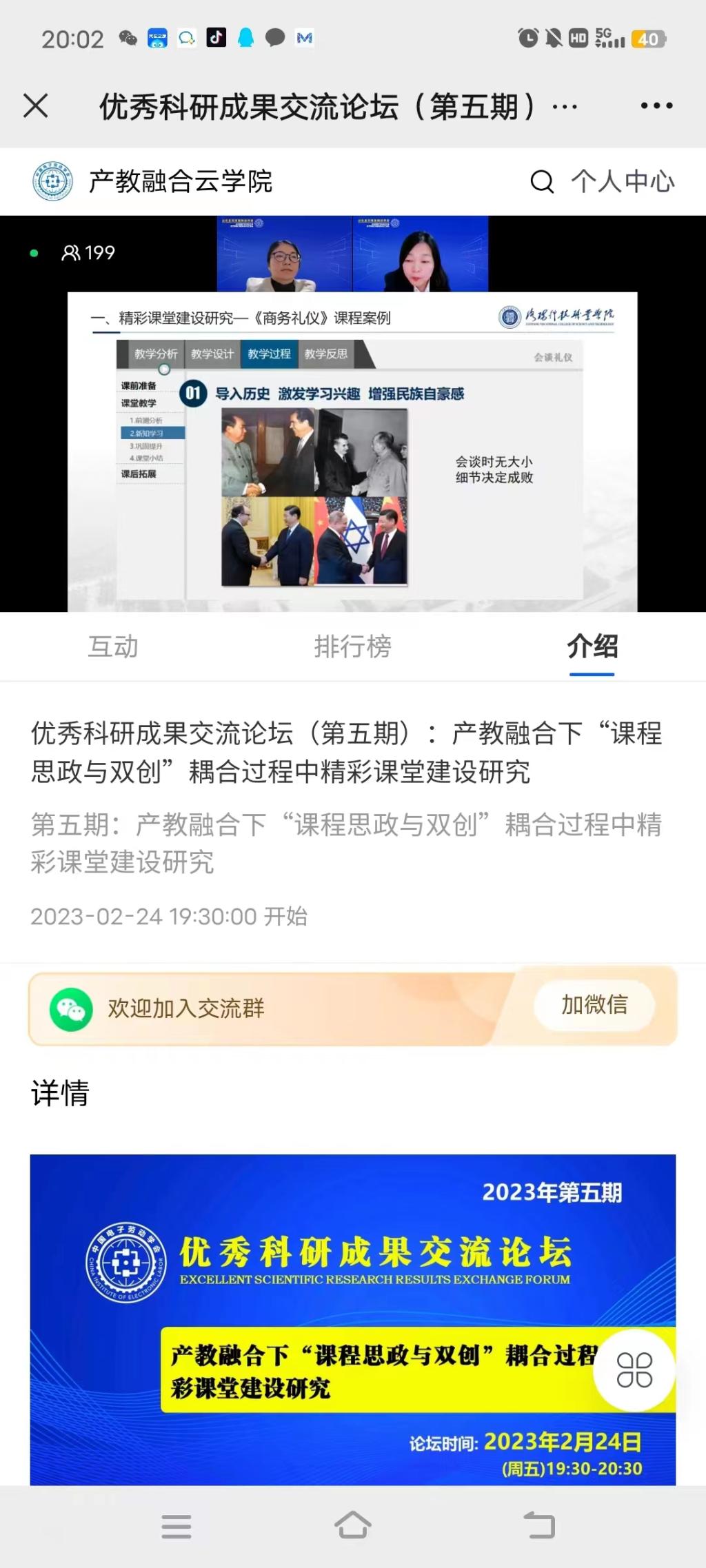706x1568 pixels.
Task: Open the floating four-square menu button
Action: pyautogui.click(x=634, y=1370)
